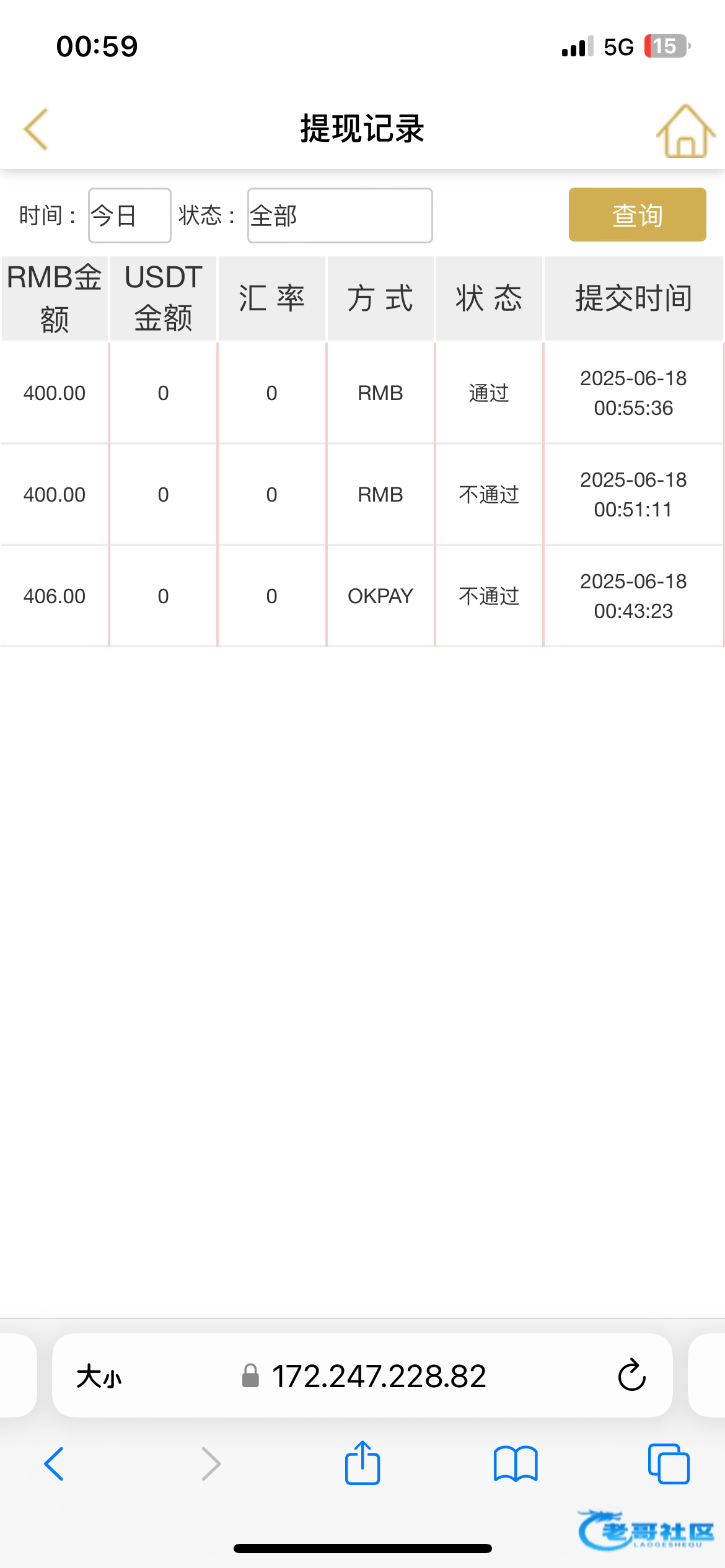Show all open Safari tabs
This screenshot has width=725, height=1568.
click(669, 1464)
